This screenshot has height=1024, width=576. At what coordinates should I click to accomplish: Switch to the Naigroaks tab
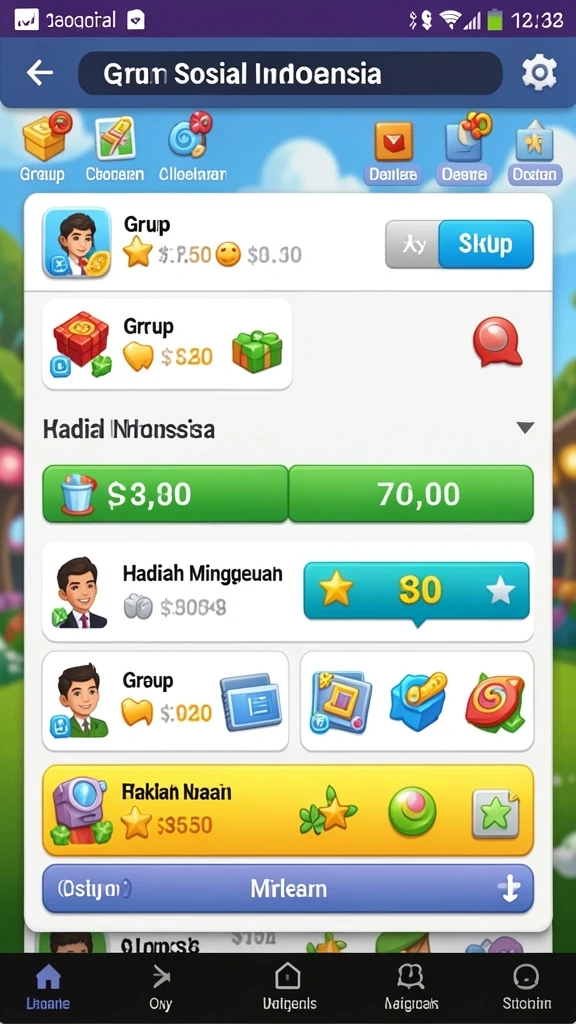tap(411, 988)
